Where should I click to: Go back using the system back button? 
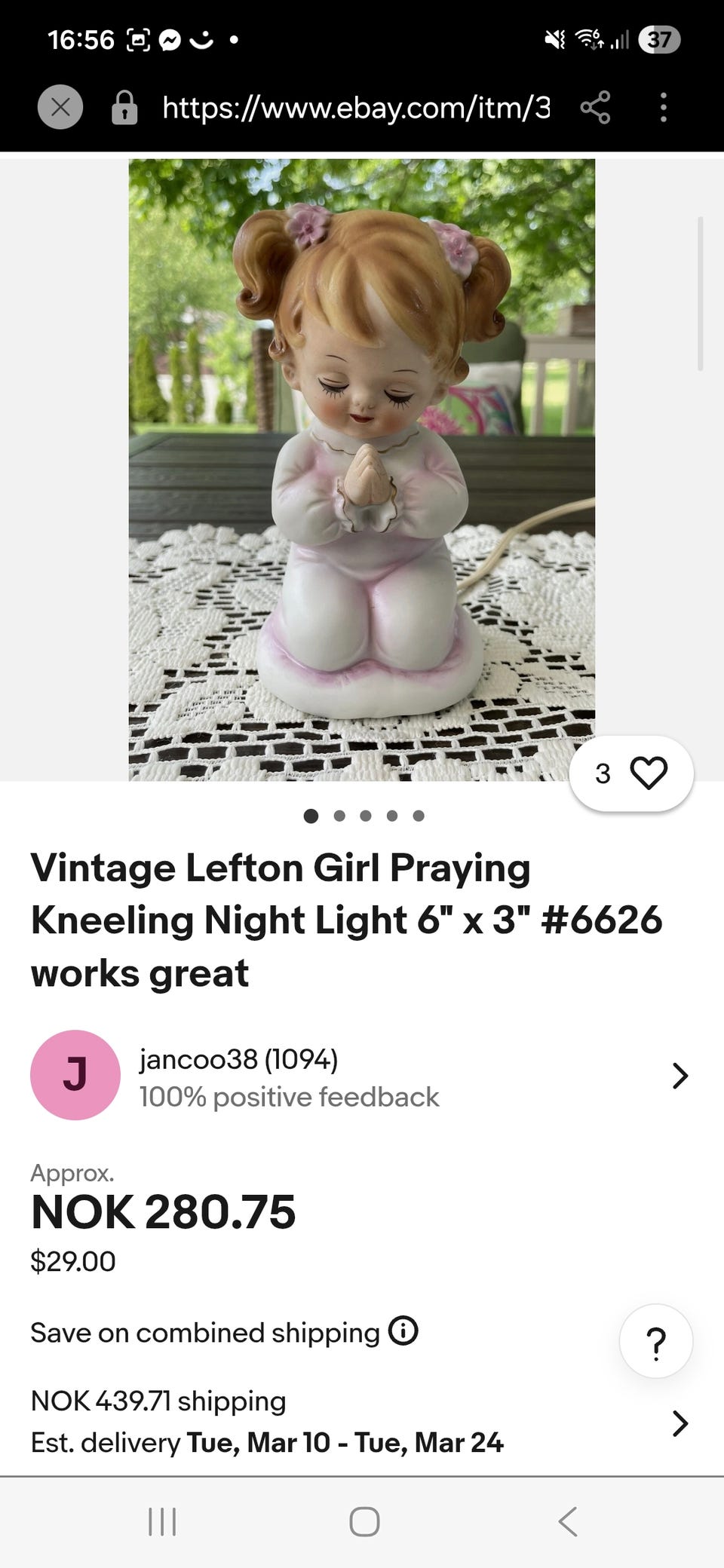click(568, 1521)
